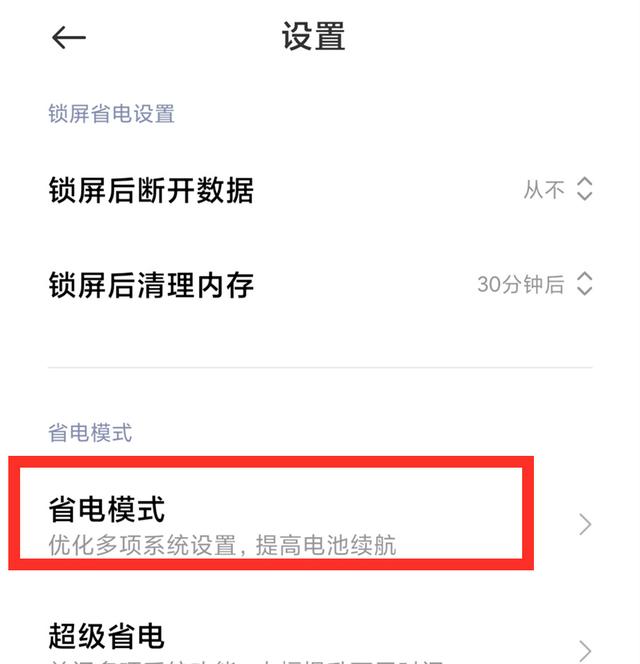Change 锁屏后断开数据 setting
The image size is (640, 664).
pyautogui.click(x=558, y=189)
